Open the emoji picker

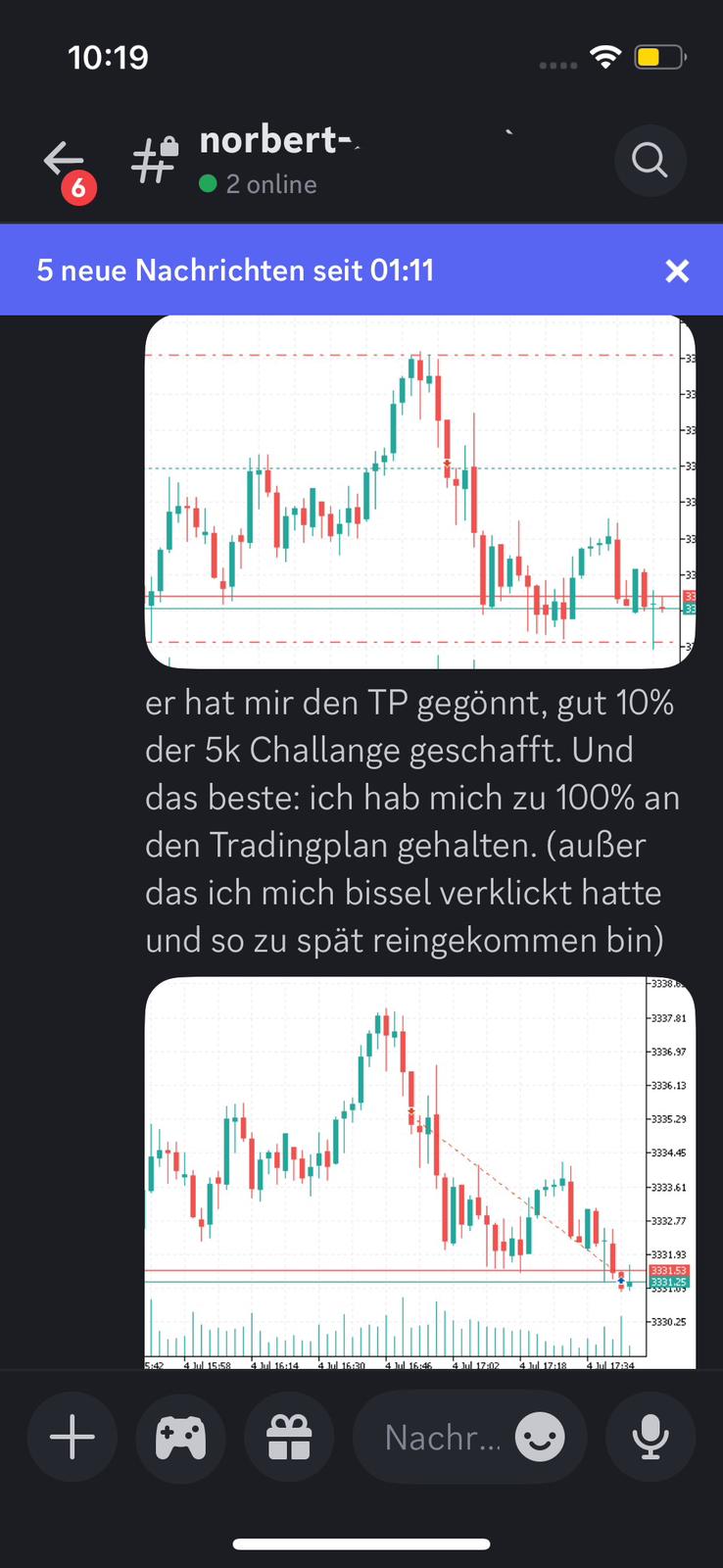pos(540,1438)
